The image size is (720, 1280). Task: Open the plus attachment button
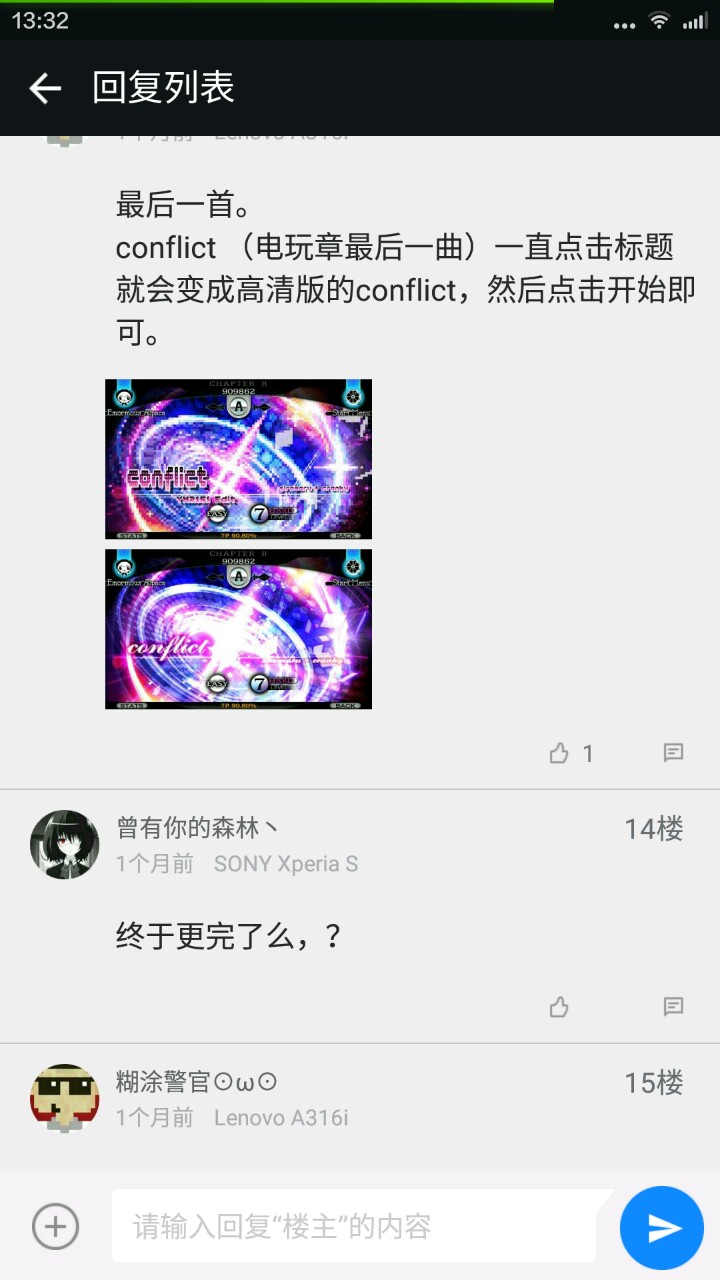[x=55, y=1226]
